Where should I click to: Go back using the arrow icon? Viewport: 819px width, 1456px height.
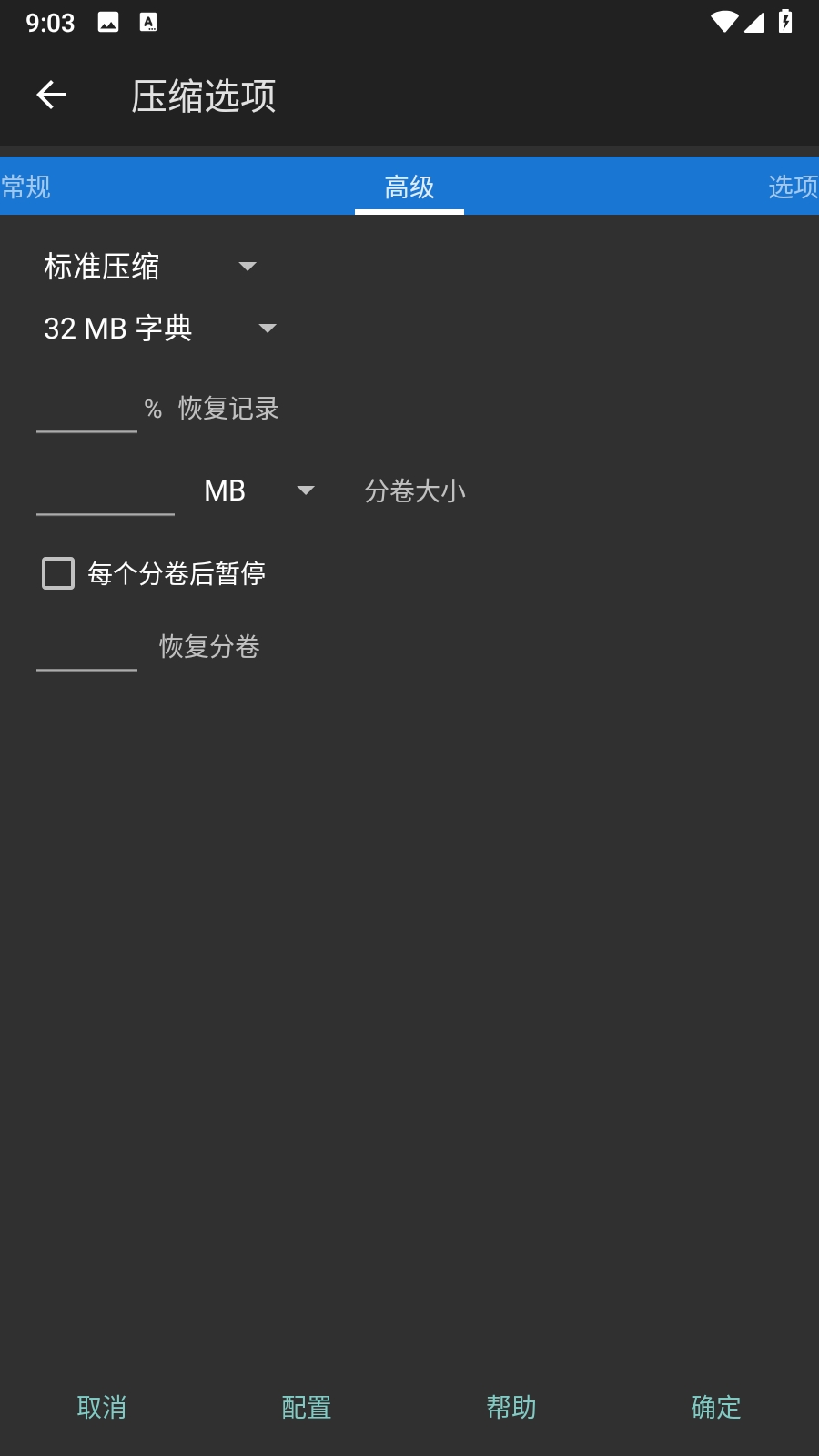[x=51, y=95]
